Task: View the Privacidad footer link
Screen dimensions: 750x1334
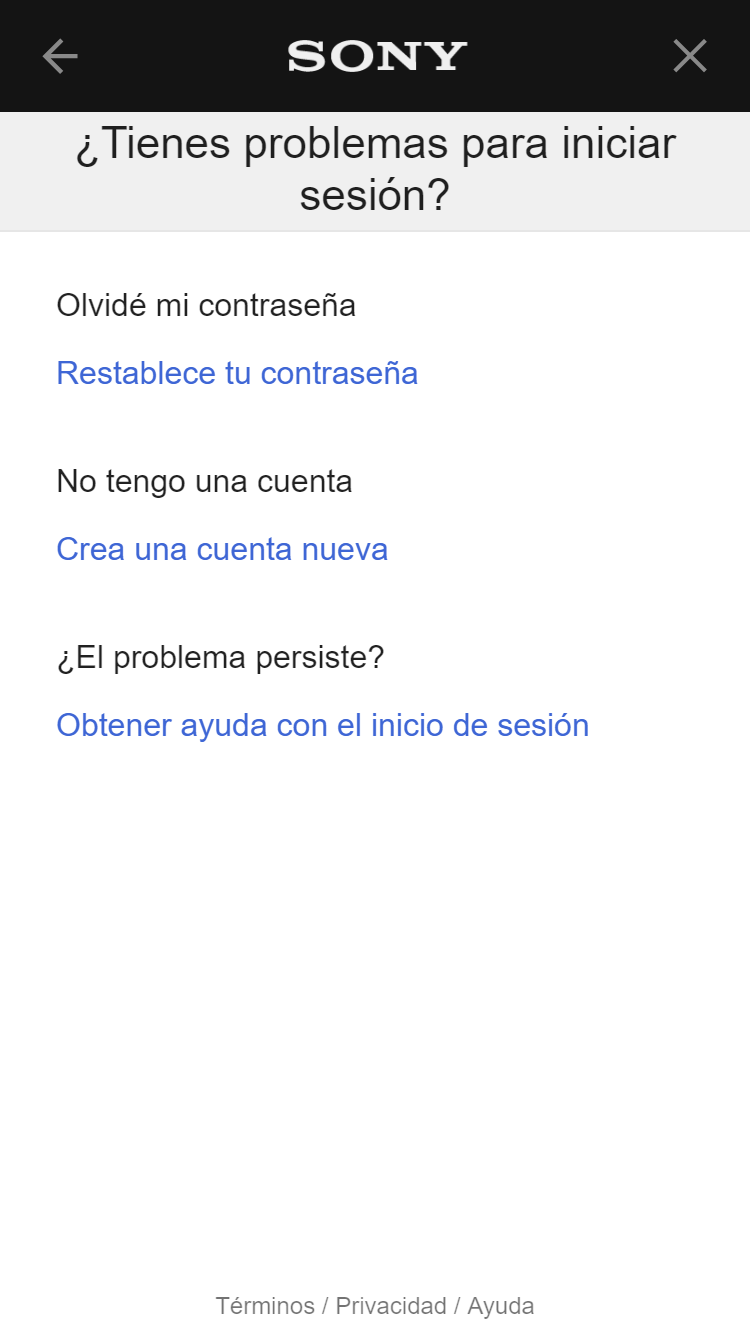Action: [x=391, y=1306]
